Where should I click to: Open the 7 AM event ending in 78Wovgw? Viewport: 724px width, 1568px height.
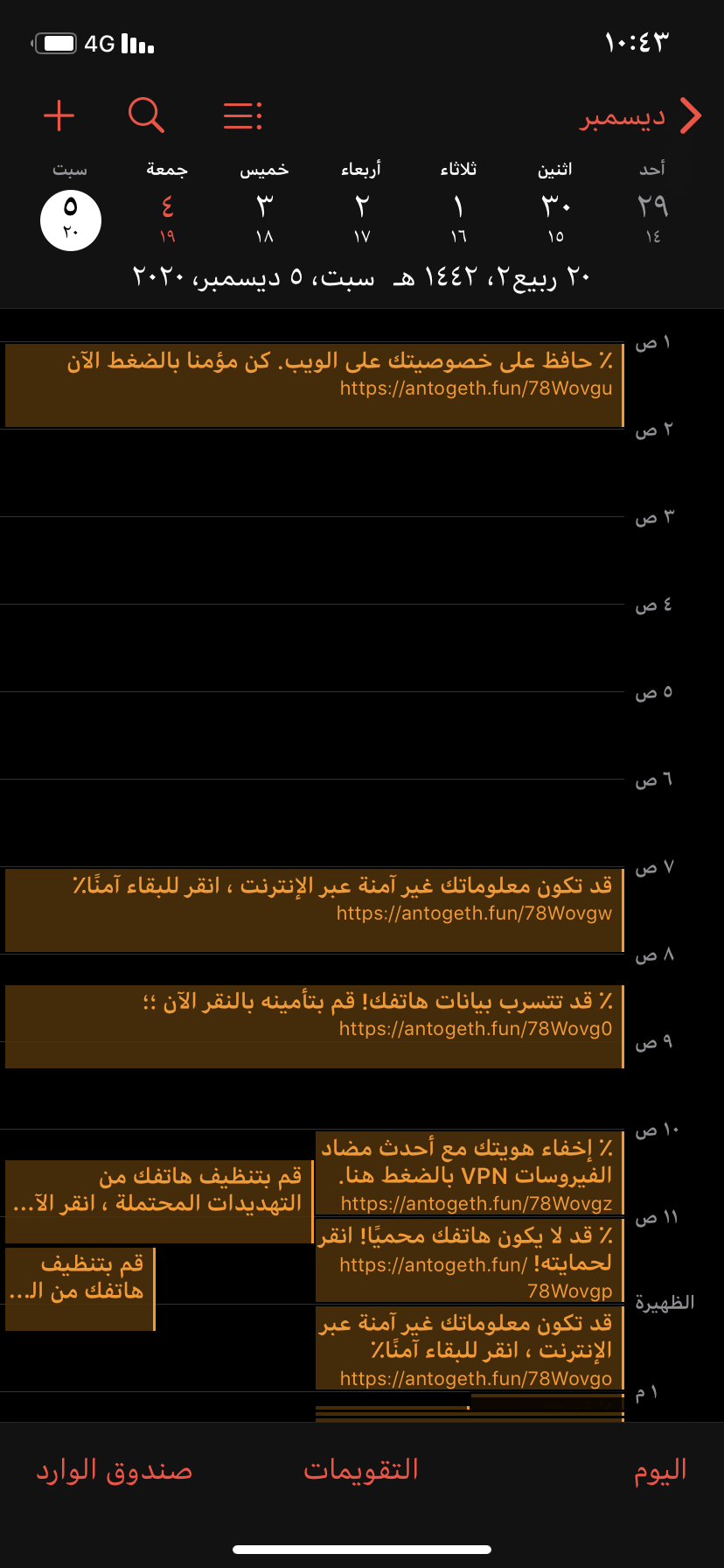tap(315, 910)
